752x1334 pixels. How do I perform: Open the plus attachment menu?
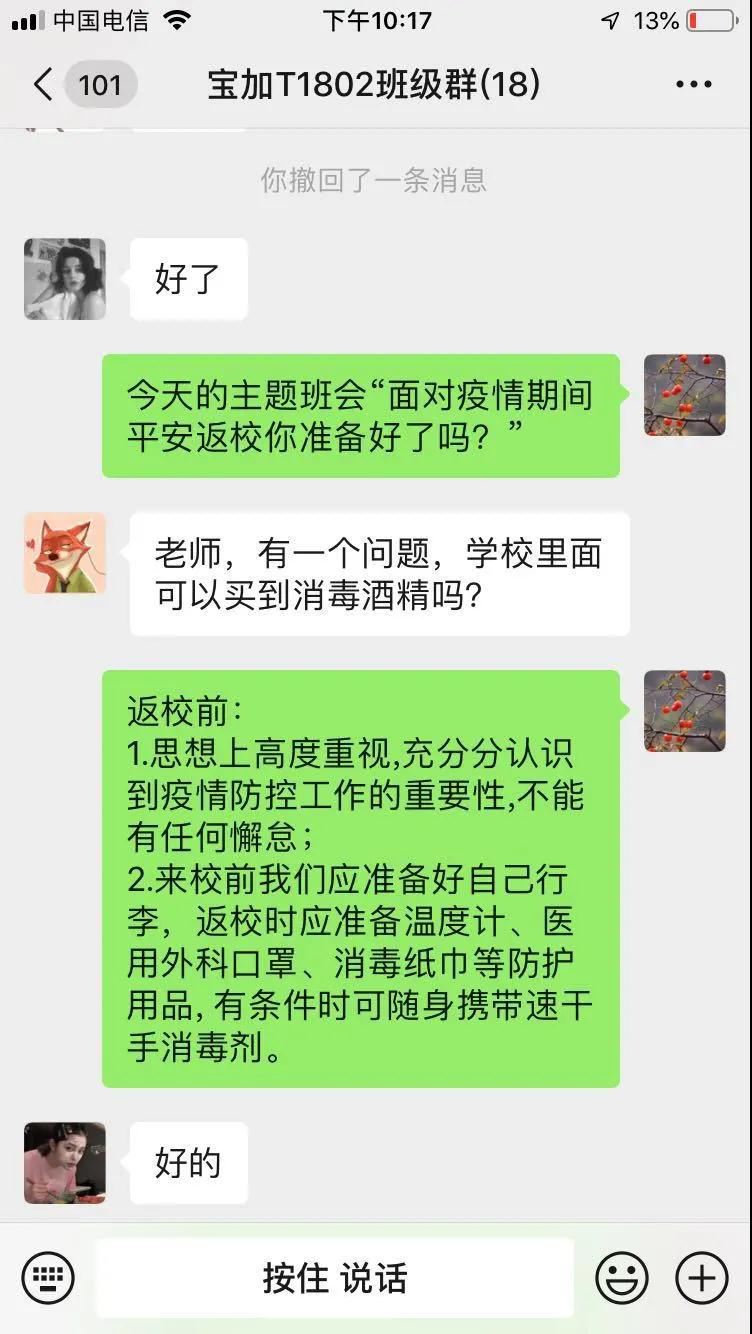[702, 1277]
